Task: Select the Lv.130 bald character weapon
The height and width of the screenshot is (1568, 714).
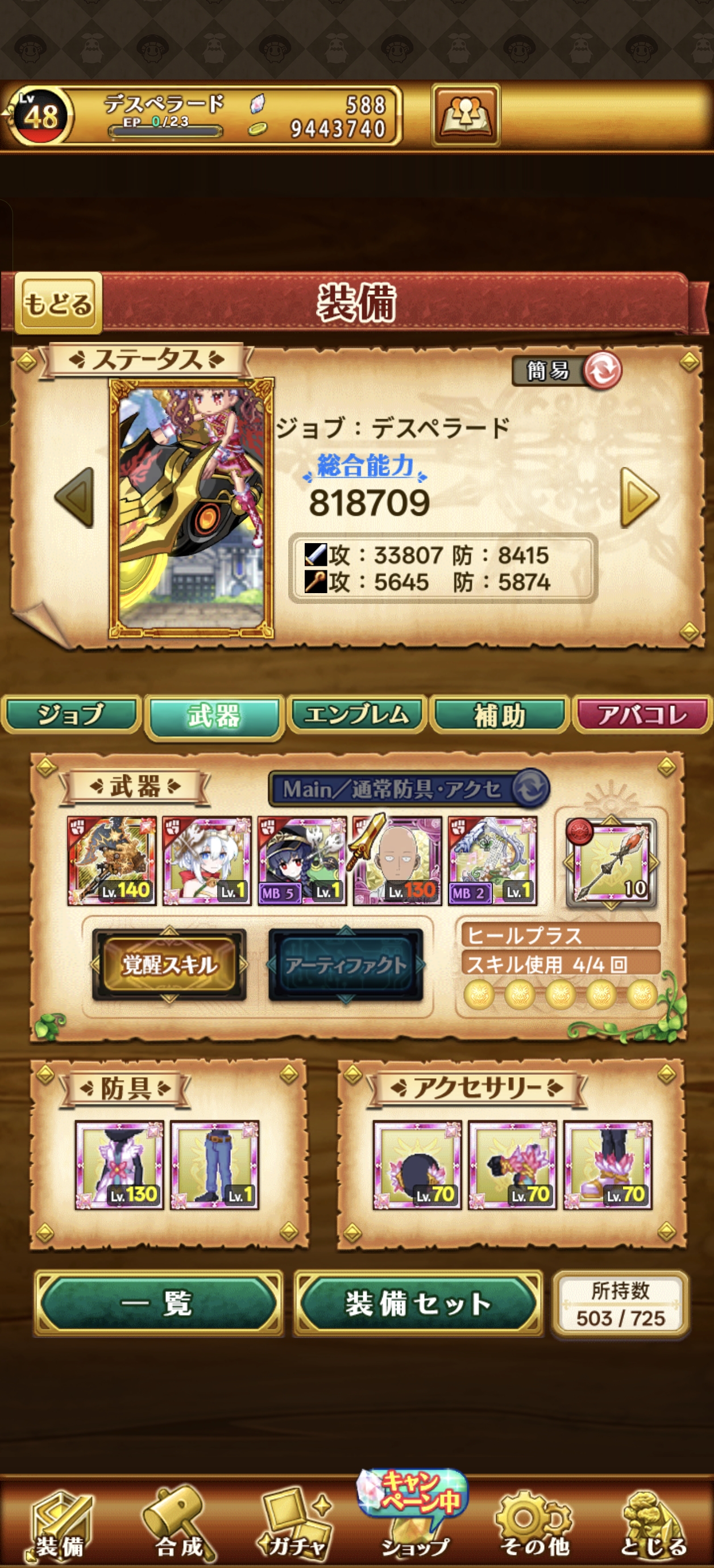Action: coord(397,861)
